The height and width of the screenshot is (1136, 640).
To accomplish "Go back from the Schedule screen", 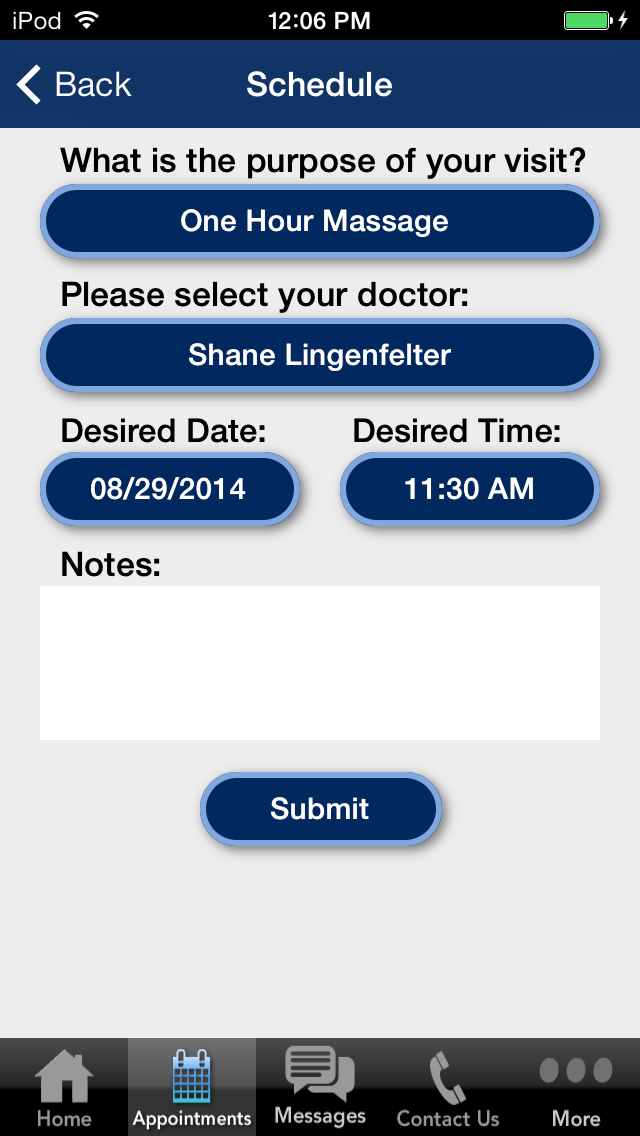I will [74, 85].
